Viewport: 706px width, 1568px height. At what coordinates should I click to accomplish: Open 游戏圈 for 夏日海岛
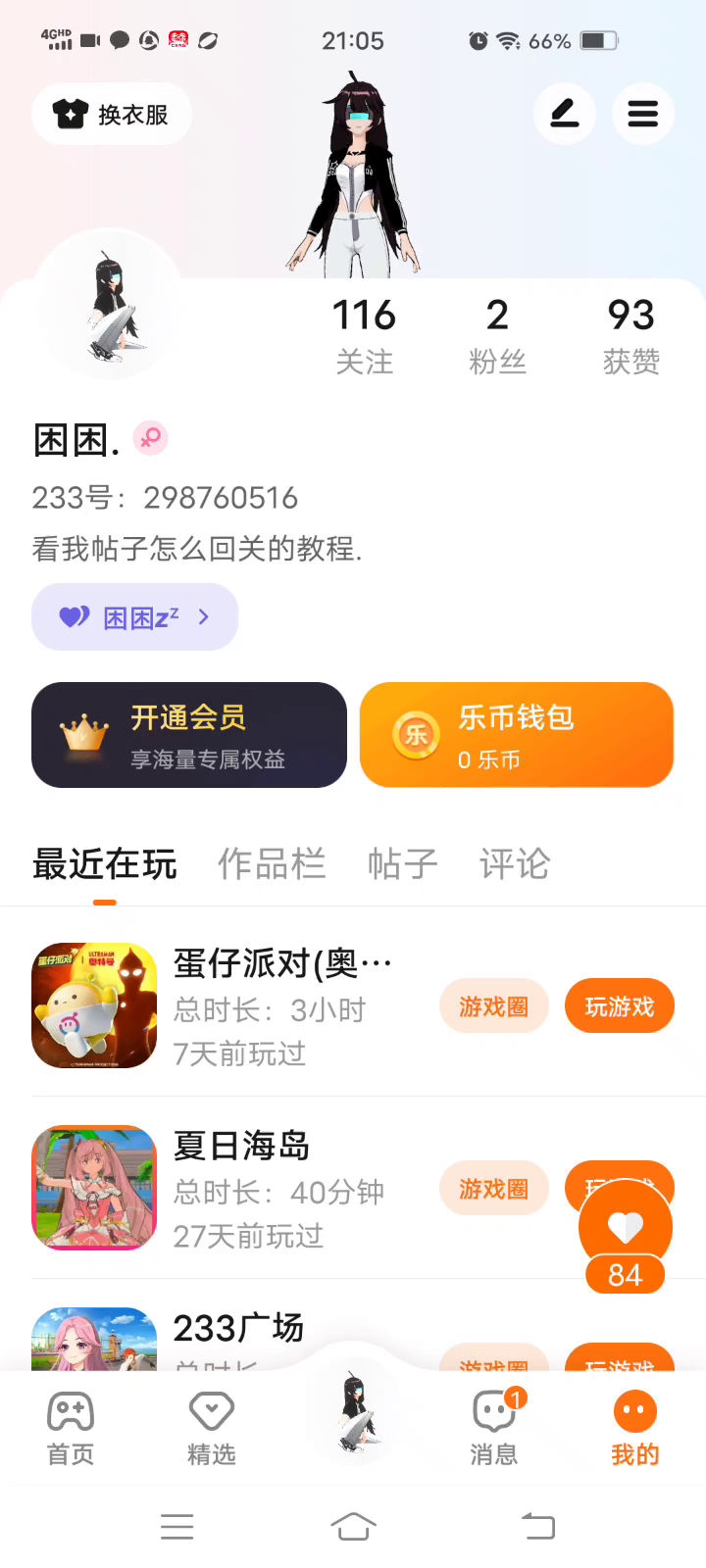coord(493,1189)
